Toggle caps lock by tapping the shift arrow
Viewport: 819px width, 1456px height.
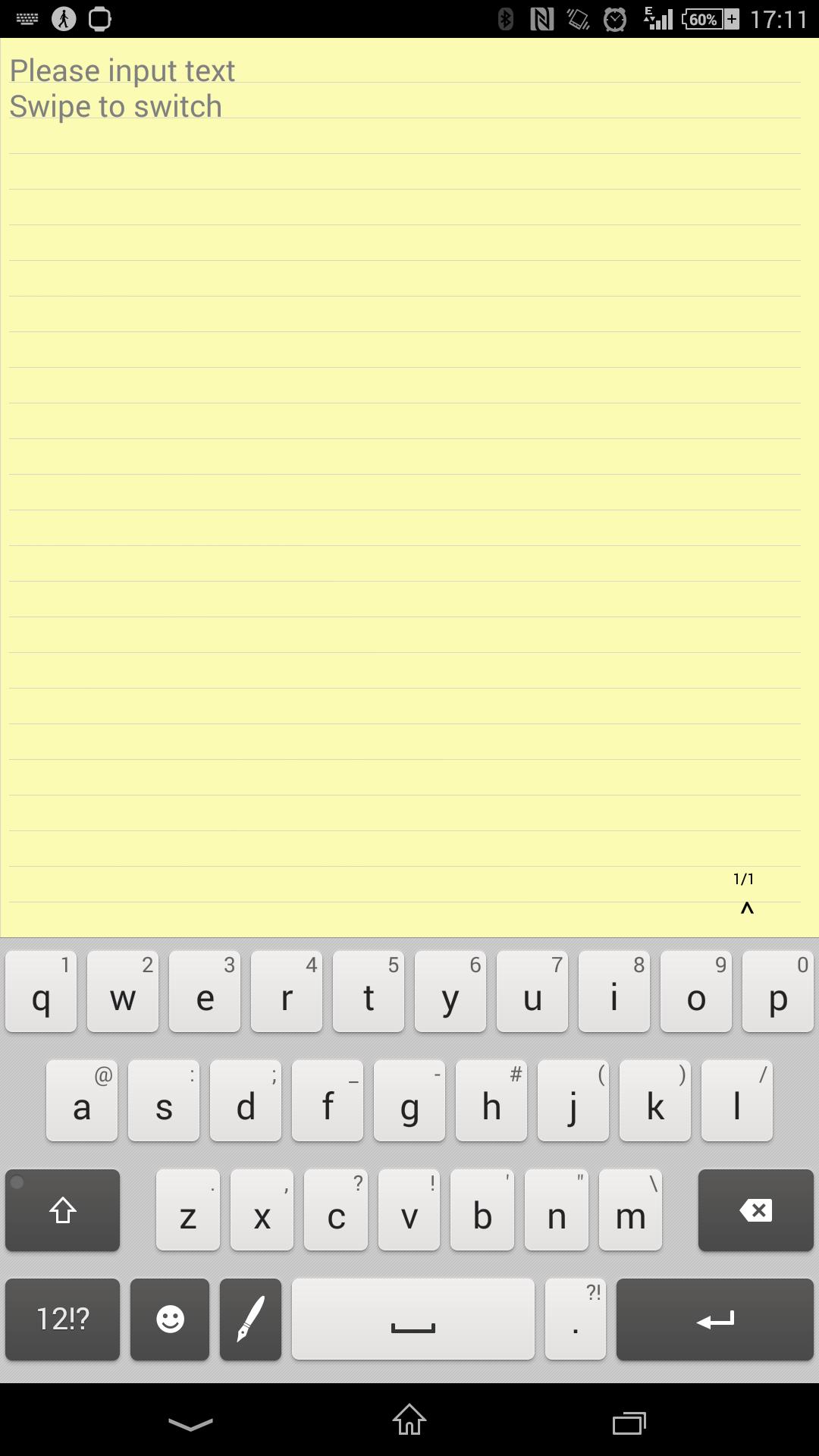[x=63, y=1210]
